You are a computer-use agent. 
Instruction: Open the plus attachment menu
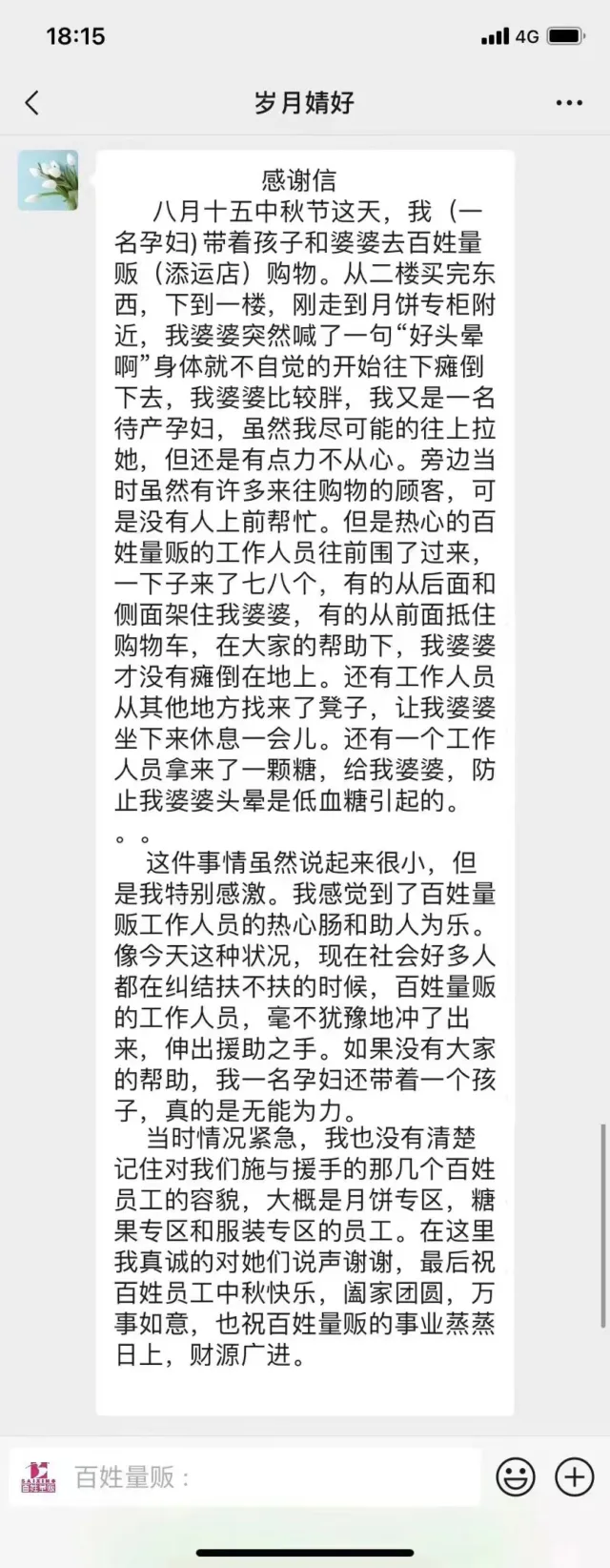[x=575, y=1477]
